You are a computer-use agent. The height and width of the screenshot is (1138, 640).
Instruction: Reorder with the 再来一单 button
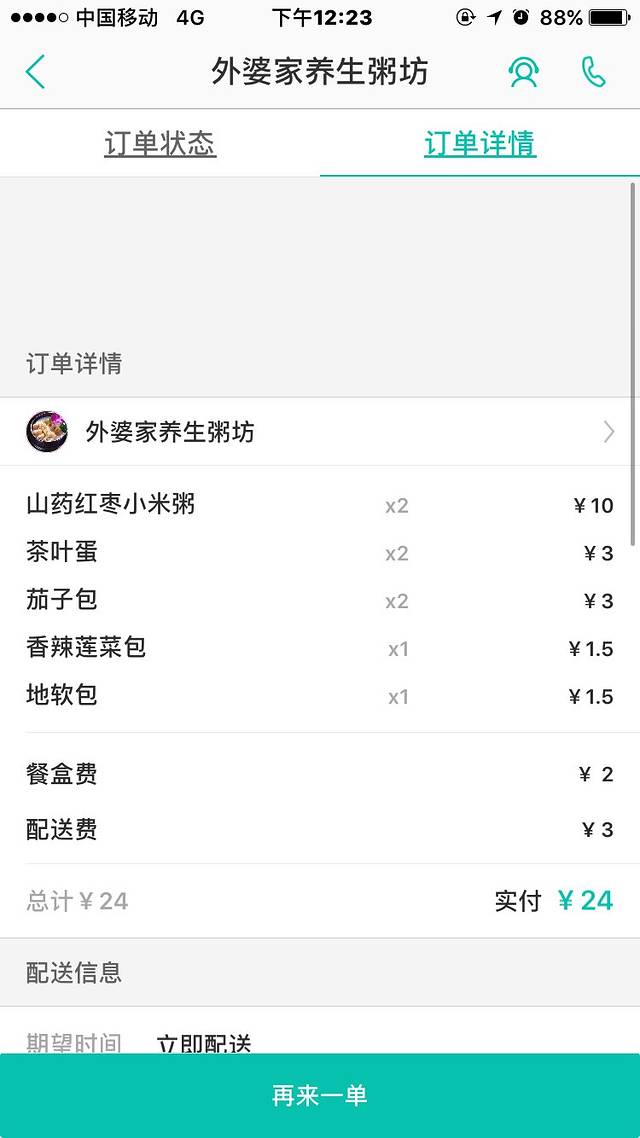(x=320, y=1095)
